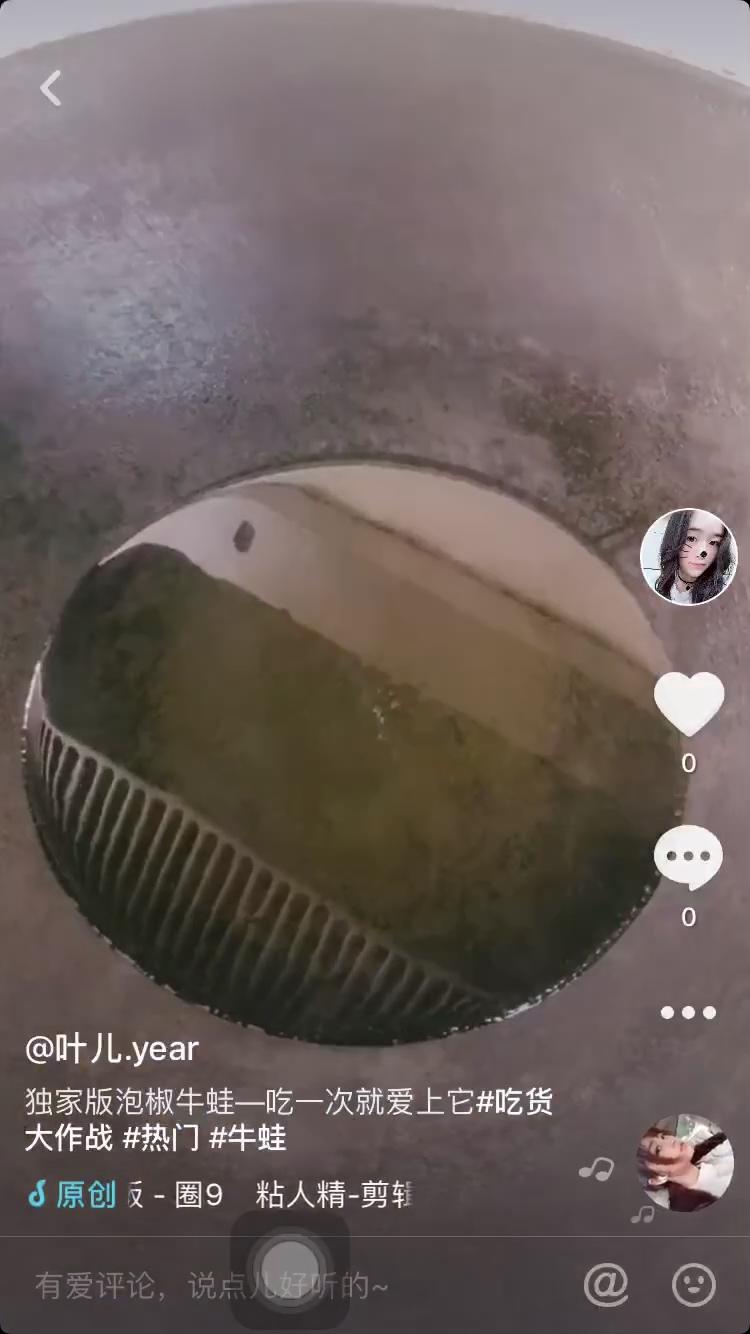Open the three-dot more options menu
This screenshot has height=1334, width=750.
coord(688,1012)
